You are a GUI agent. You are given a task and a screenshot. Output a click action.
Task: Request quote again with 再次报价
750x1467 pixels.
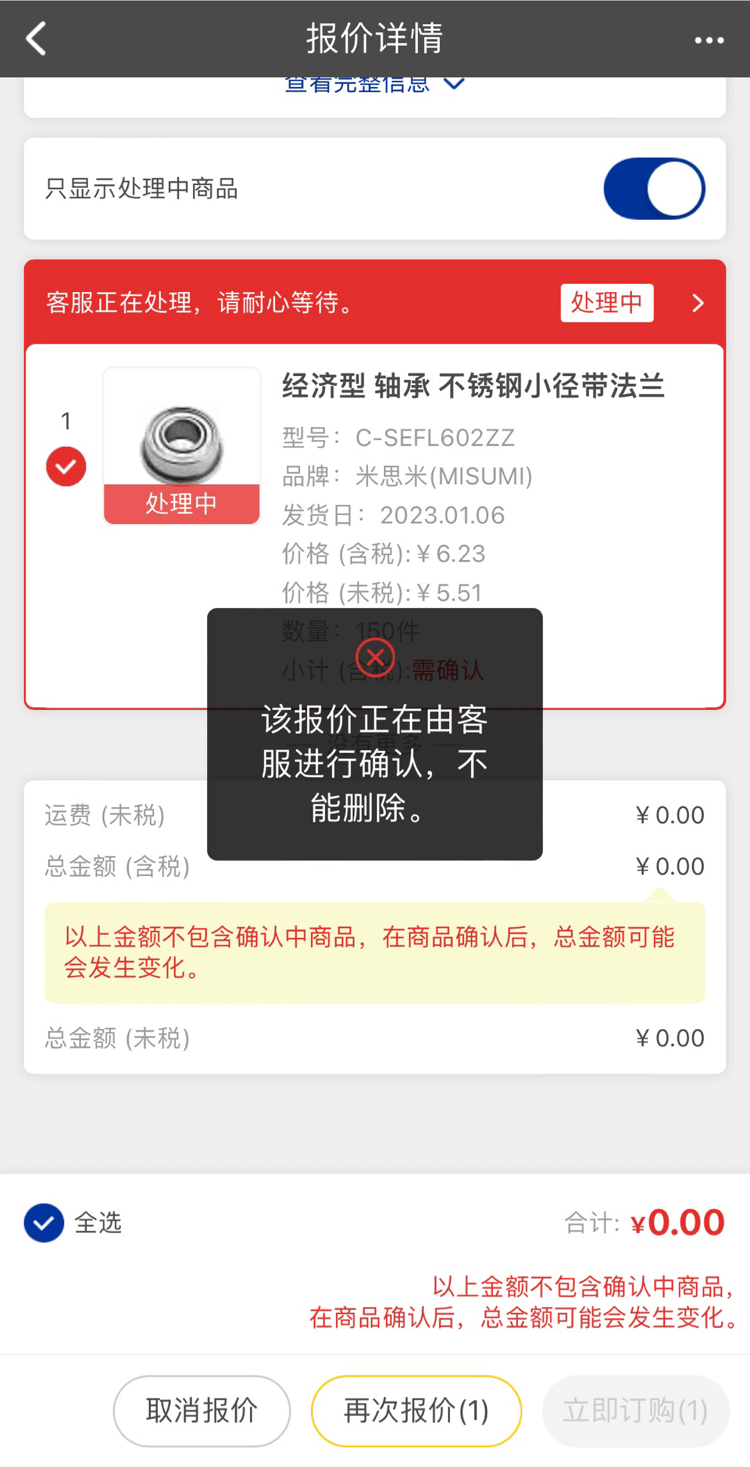(x=416, y=1410)
